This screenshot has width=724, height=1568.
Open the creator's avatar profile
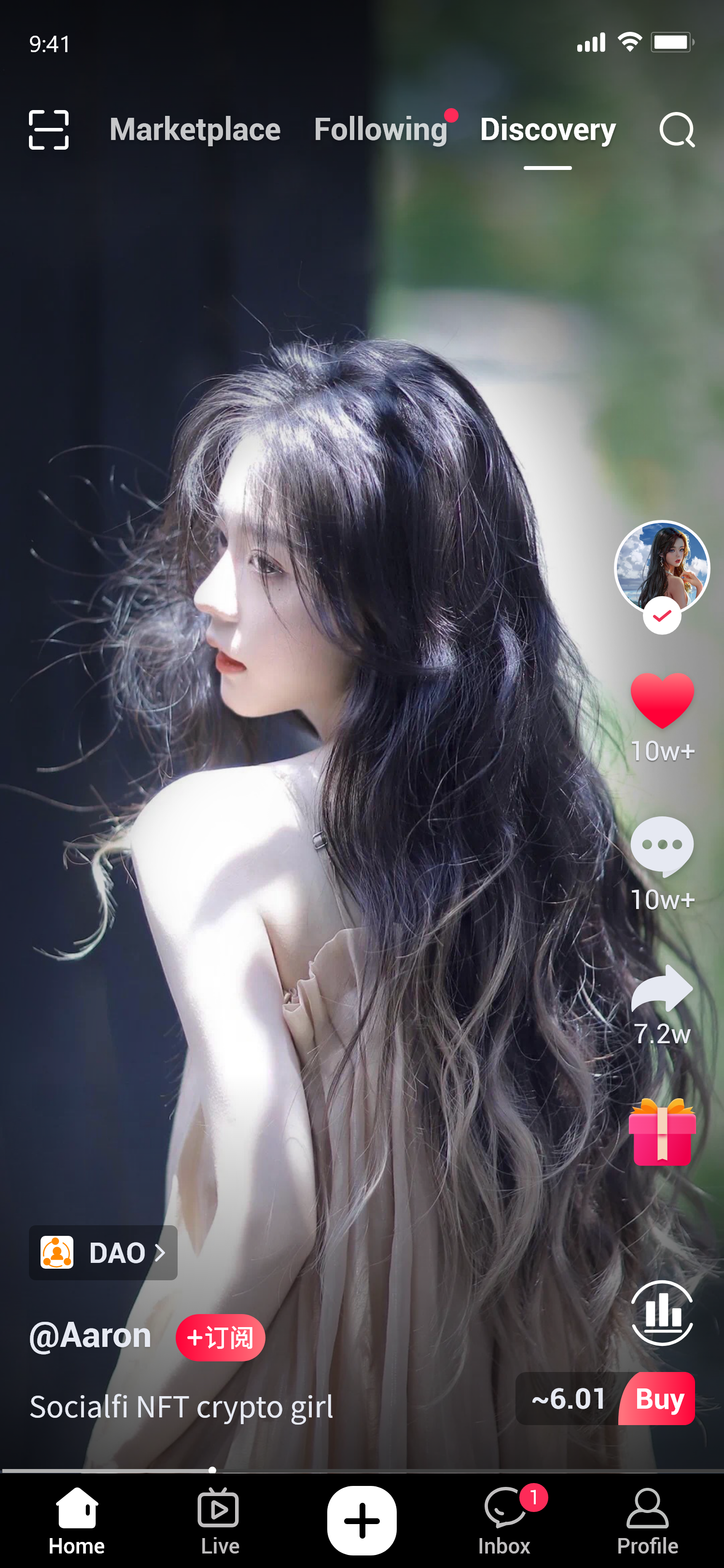(662, 567)
